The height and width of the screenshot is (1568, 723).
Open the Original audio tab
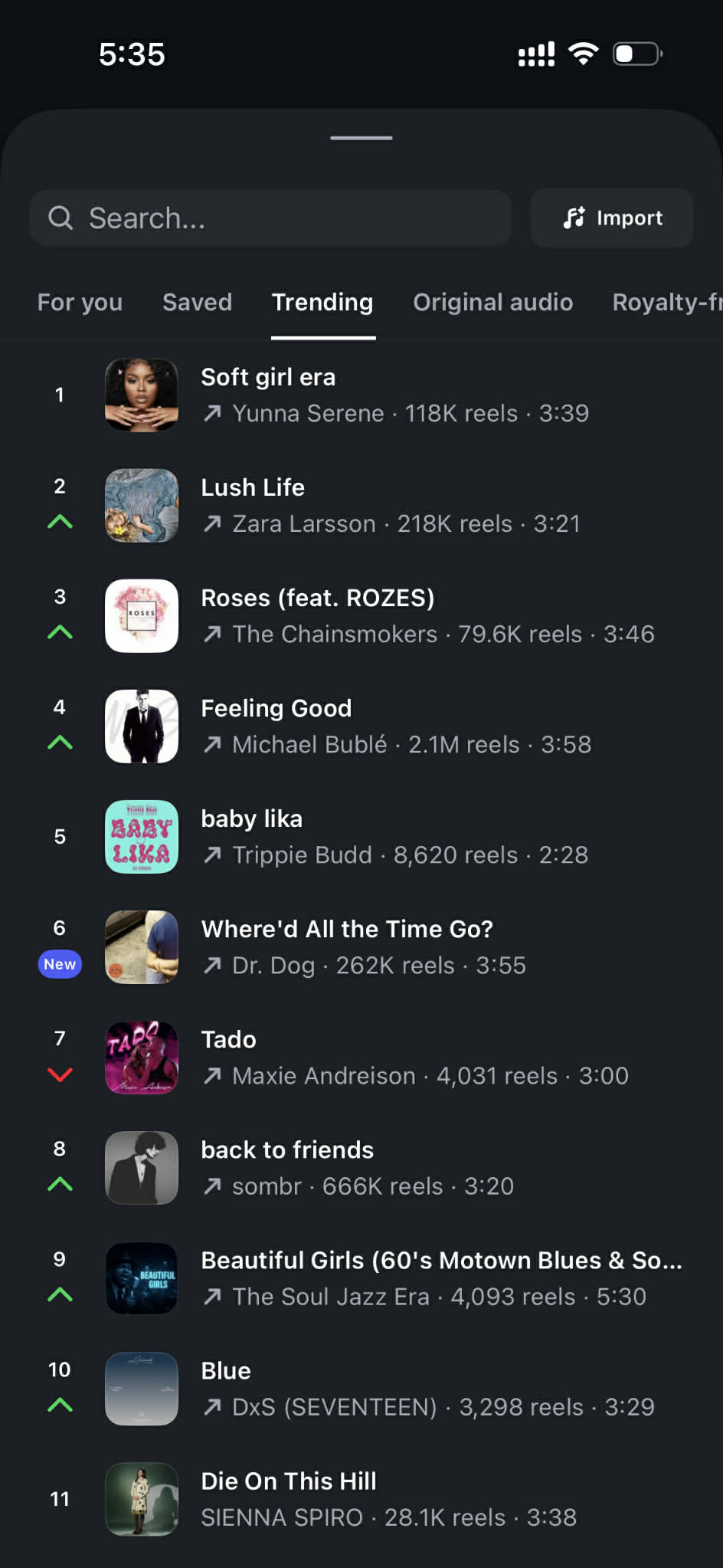pyautogui.click(x=492, y=302)
